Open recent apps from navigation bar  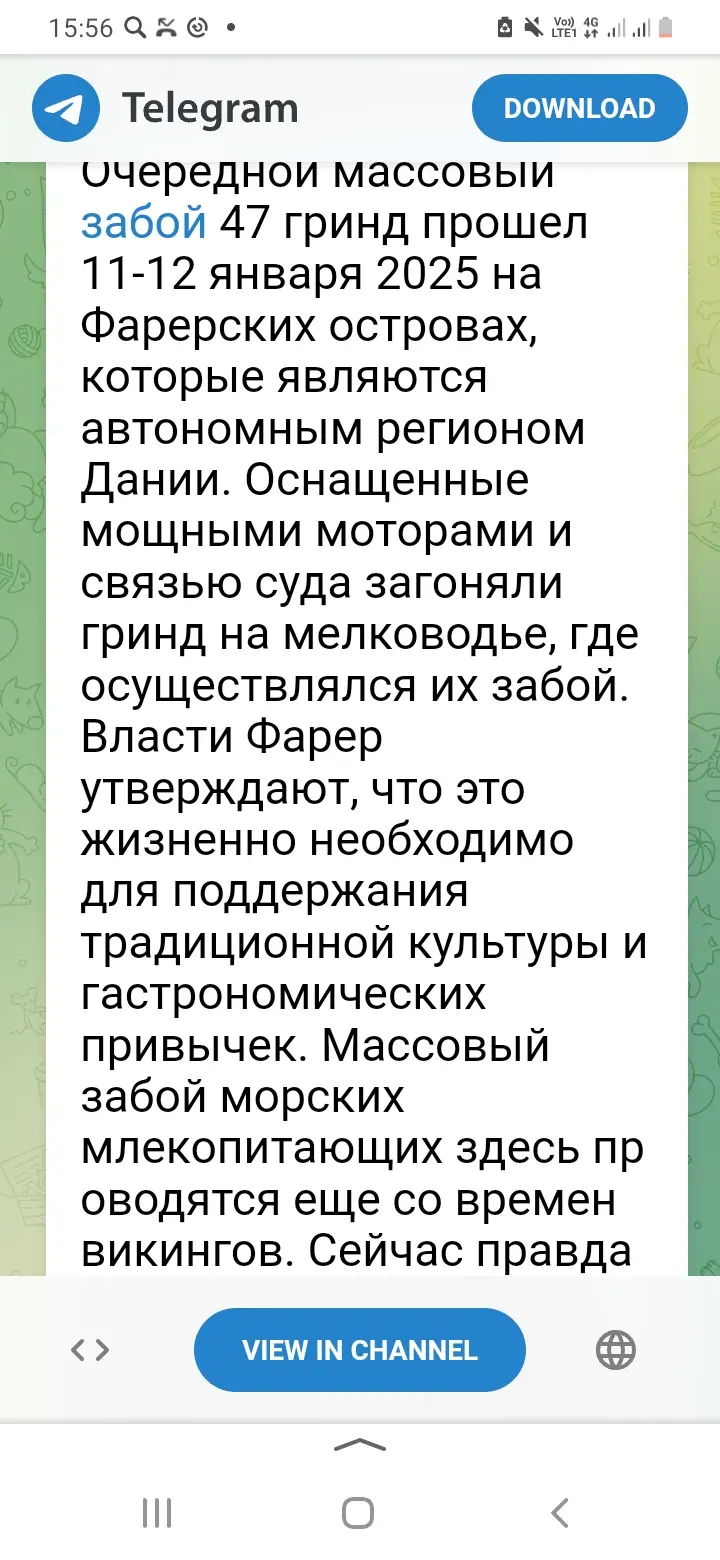point(157,1512)
